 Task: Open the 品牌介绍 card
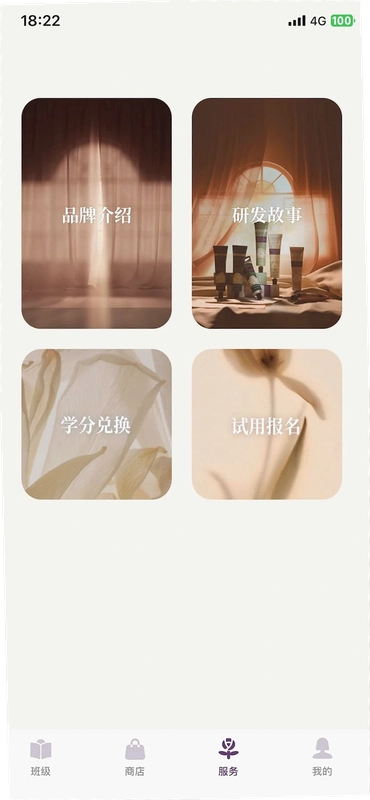[96, 213]
